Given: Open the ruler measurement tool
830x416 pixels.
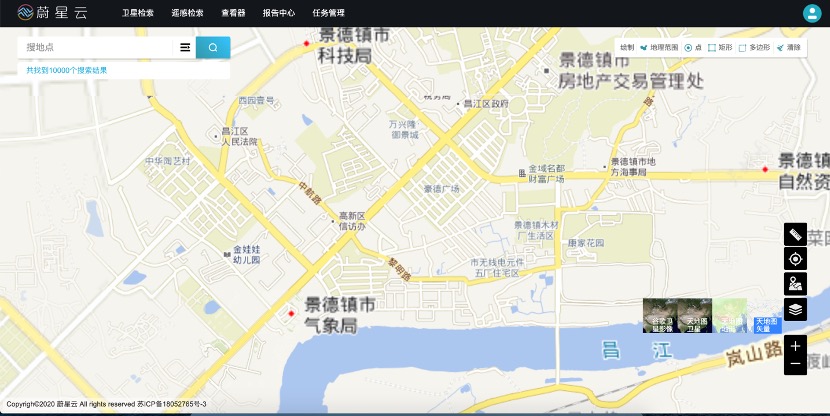Looking at the screenshot, I should coord(795,234).
